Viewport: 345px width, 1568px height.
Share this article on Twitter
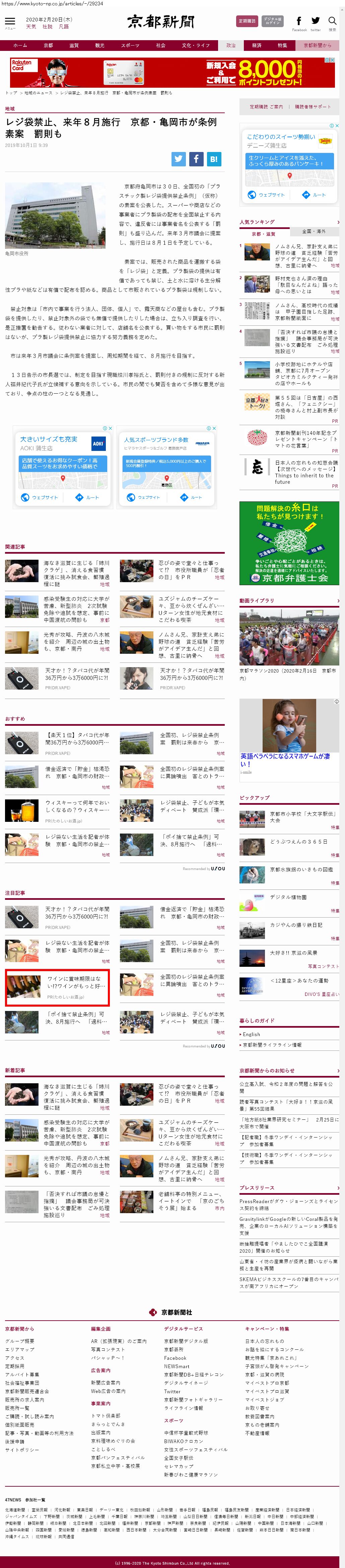click(x=179, y=159)
